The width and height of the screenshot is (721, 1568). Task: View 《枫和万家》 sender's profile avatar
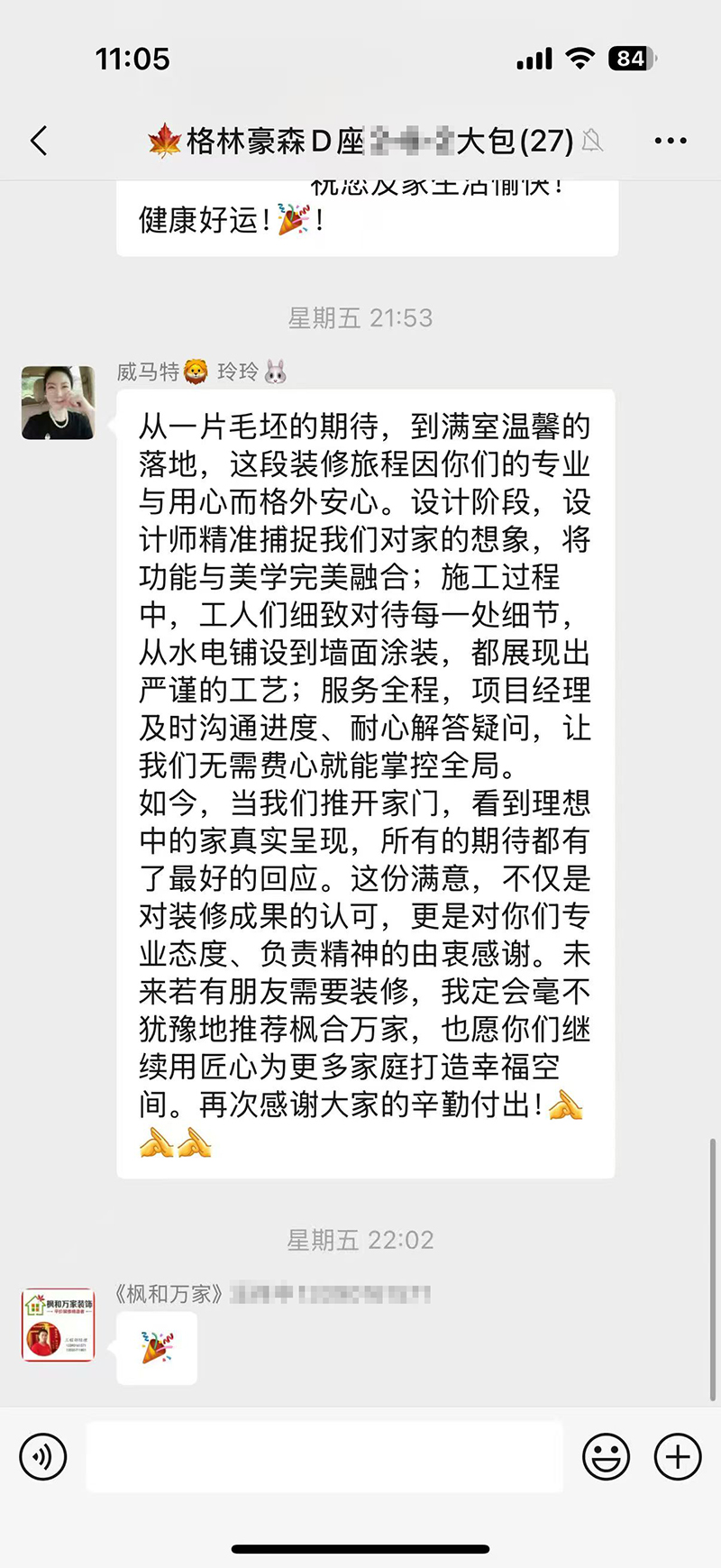pyautogui.click(x=59, y=1325)
